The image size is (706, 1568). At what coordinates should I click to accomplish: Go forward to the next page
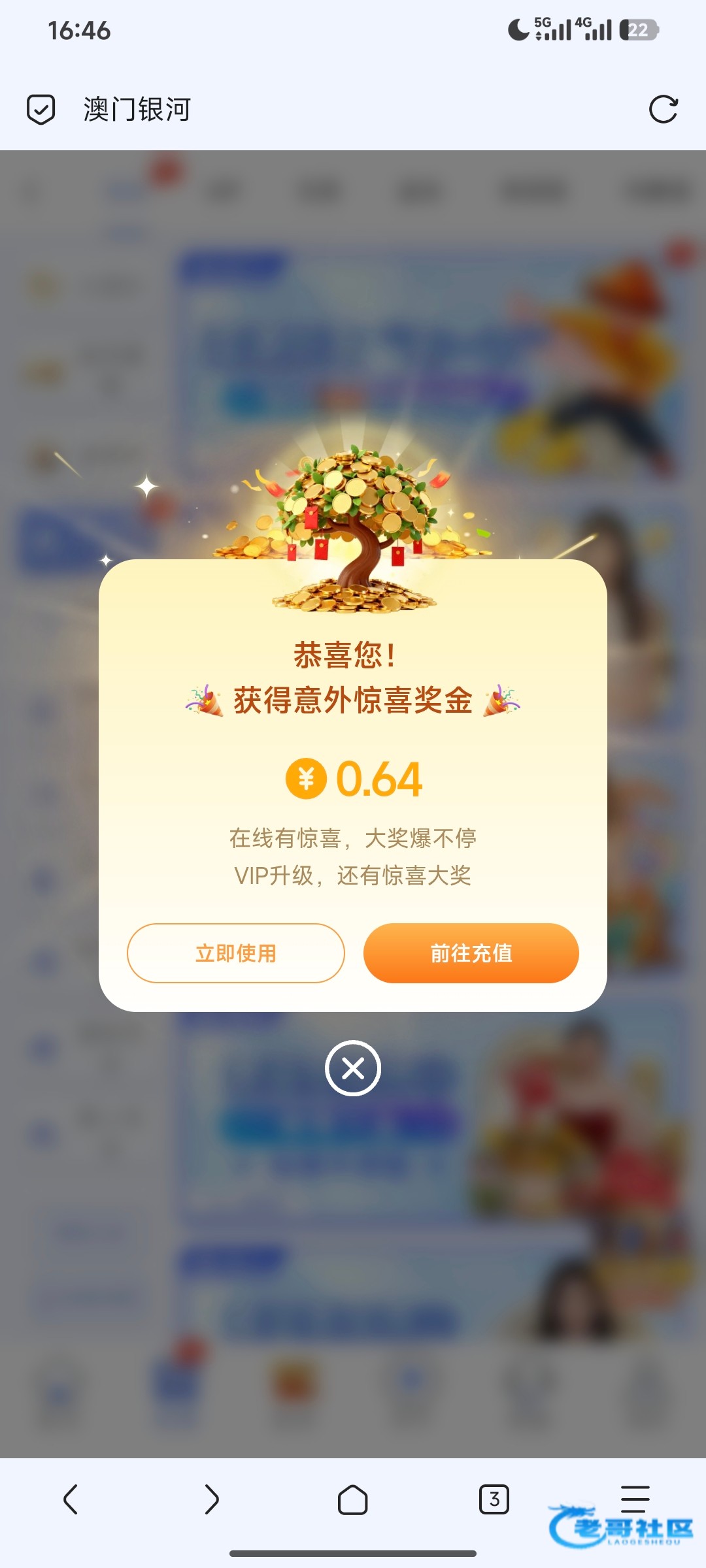click(211, 1499)
